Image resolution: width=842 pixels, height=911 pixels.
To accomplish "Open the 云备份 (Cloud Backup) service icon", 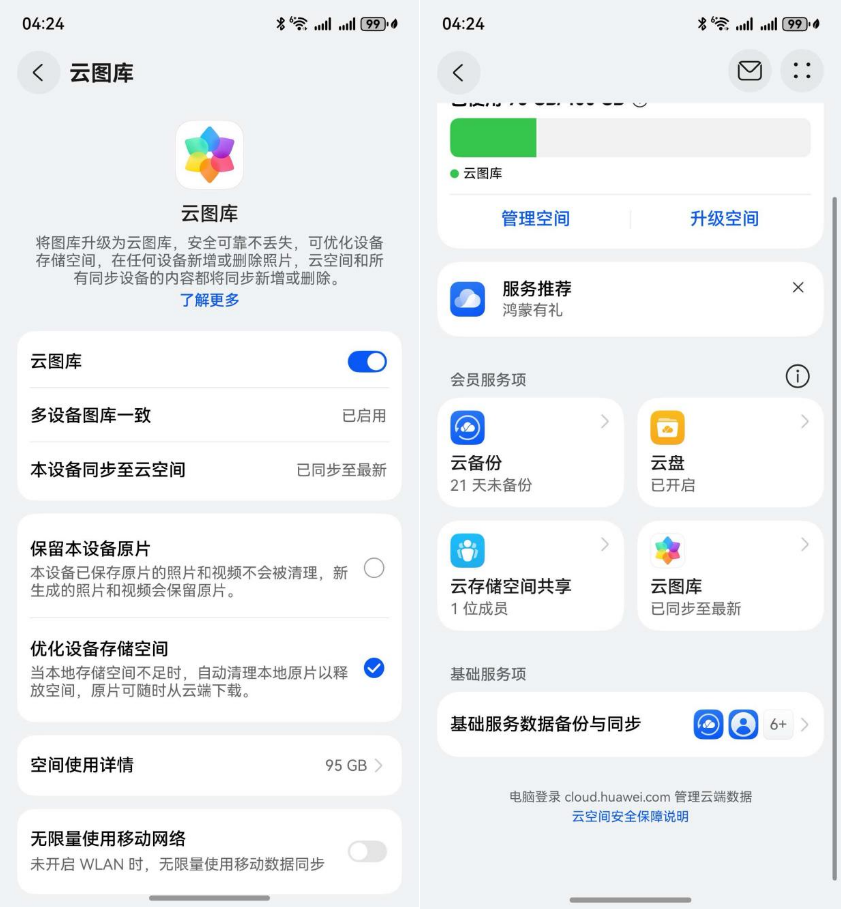I will click(468, 428).
